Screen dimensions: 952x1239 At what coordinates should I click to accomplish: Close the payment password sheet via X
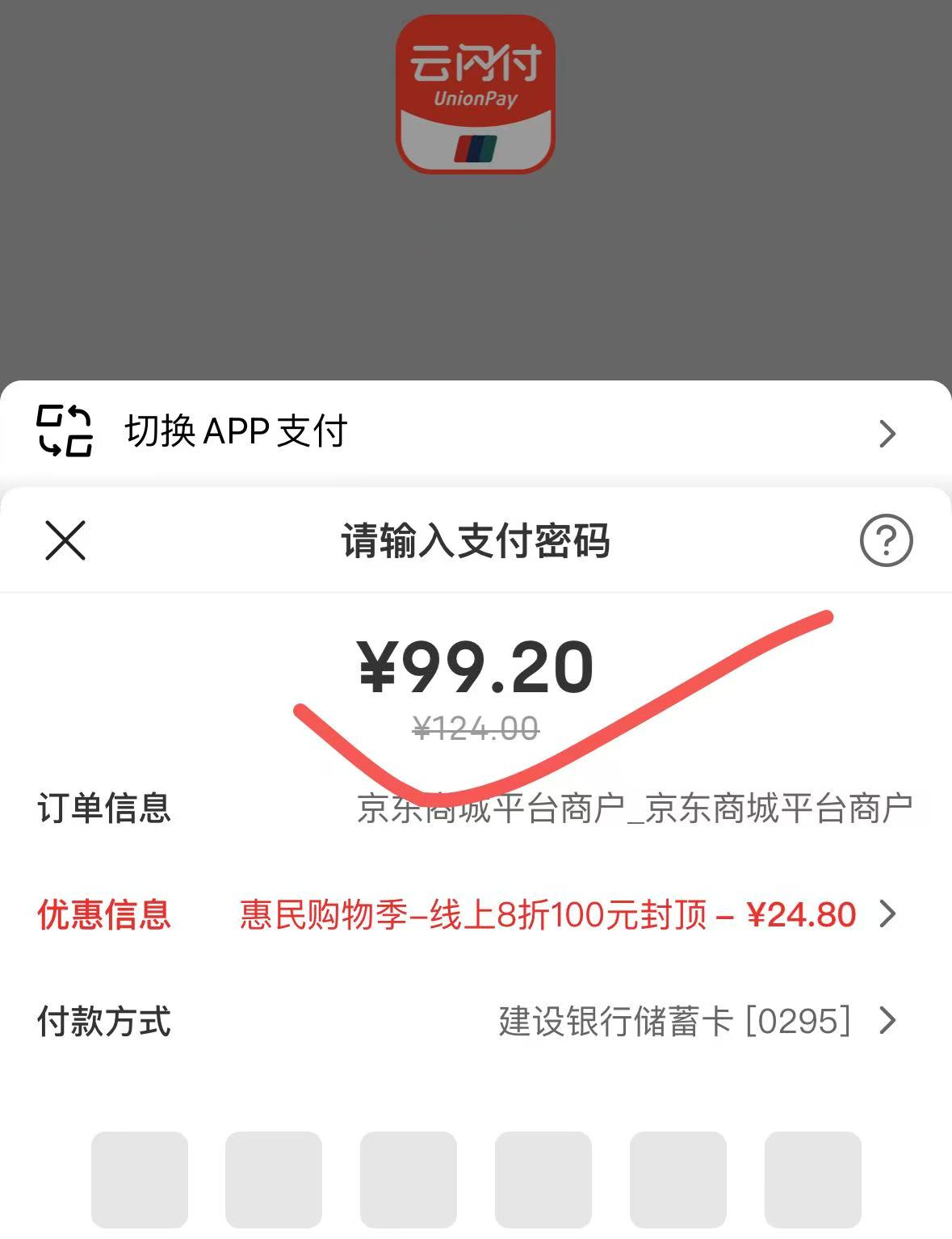(65, 541)
